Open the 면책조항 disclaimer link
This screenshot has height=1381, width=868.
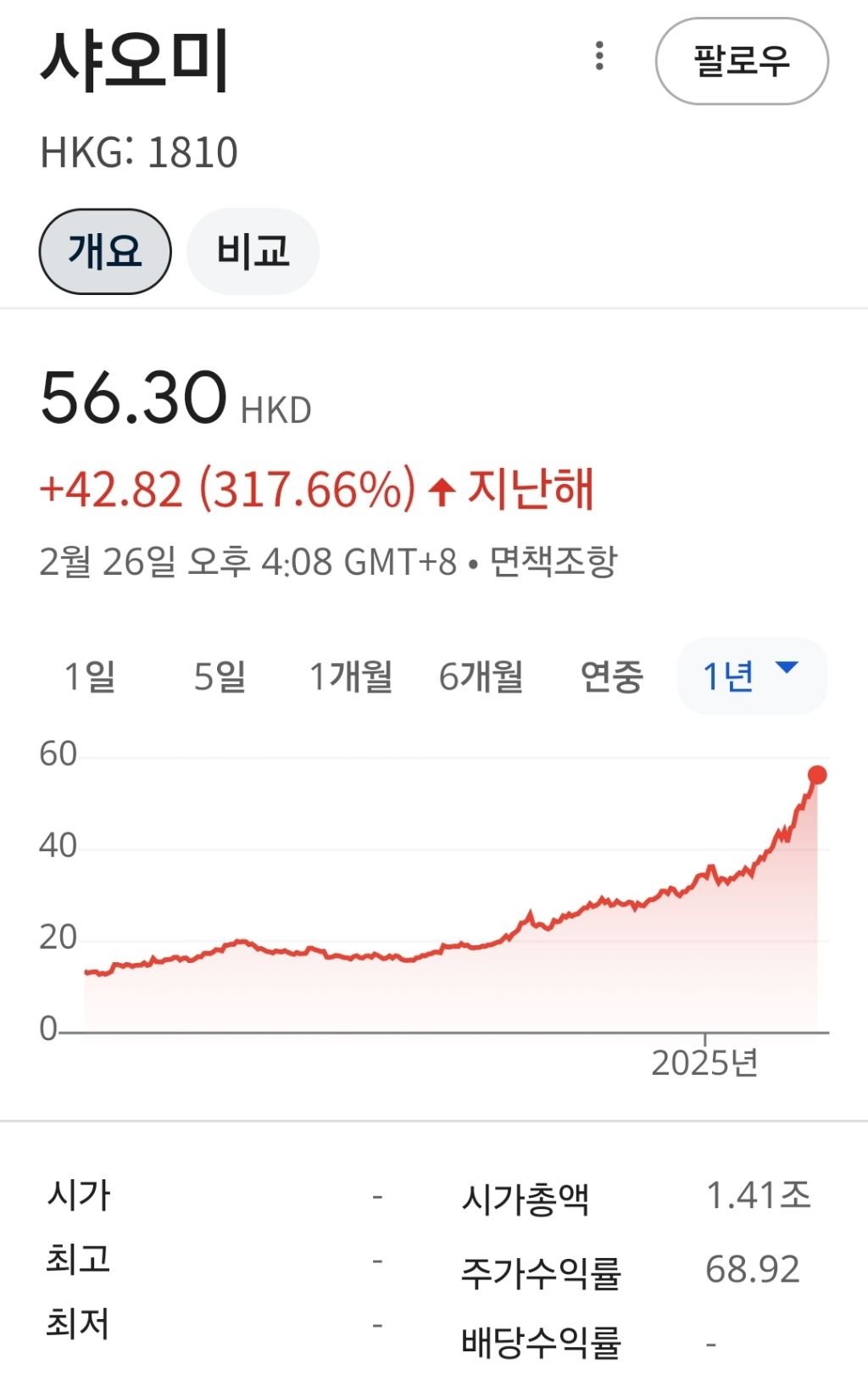point(554,561)
